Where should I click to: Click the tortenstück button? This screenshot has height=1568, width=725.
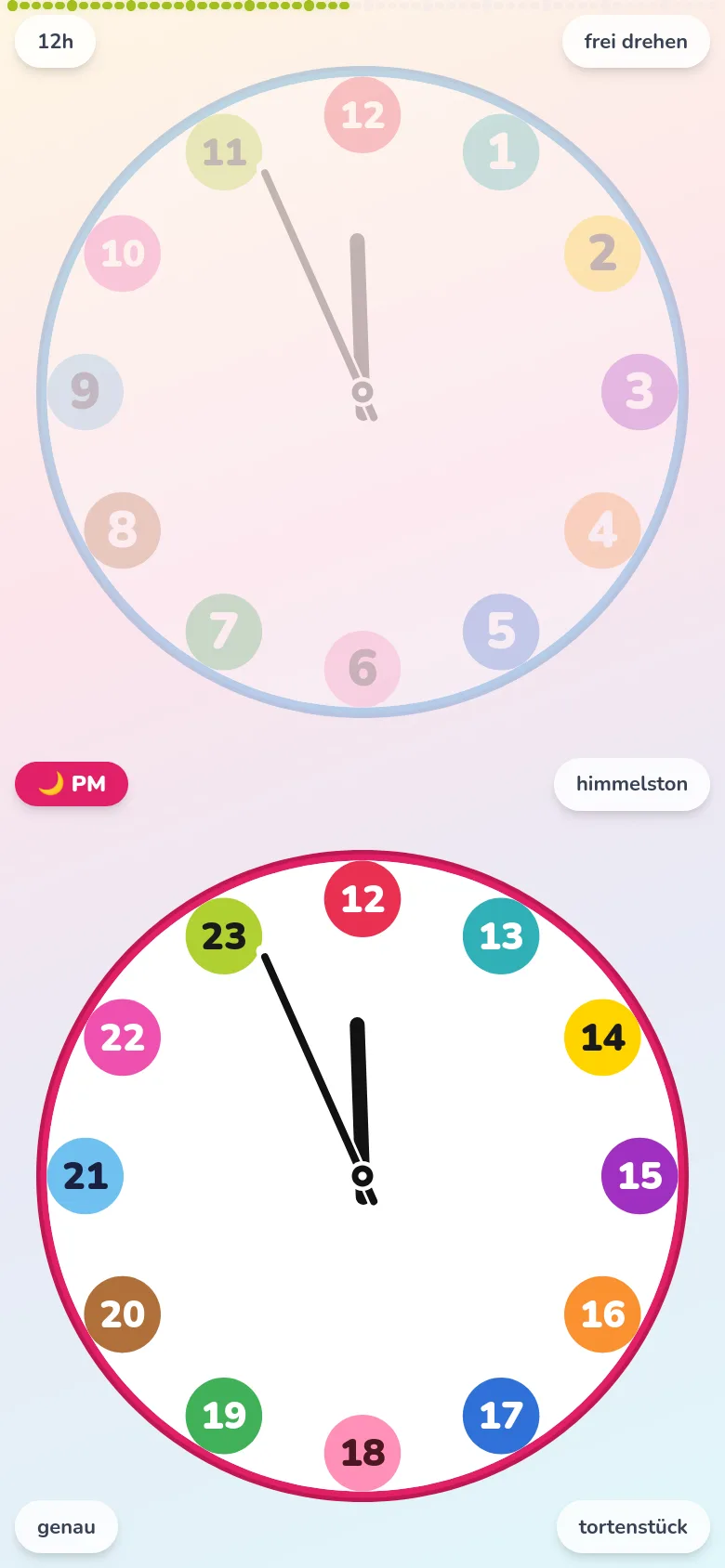[x=633, y=1526]
